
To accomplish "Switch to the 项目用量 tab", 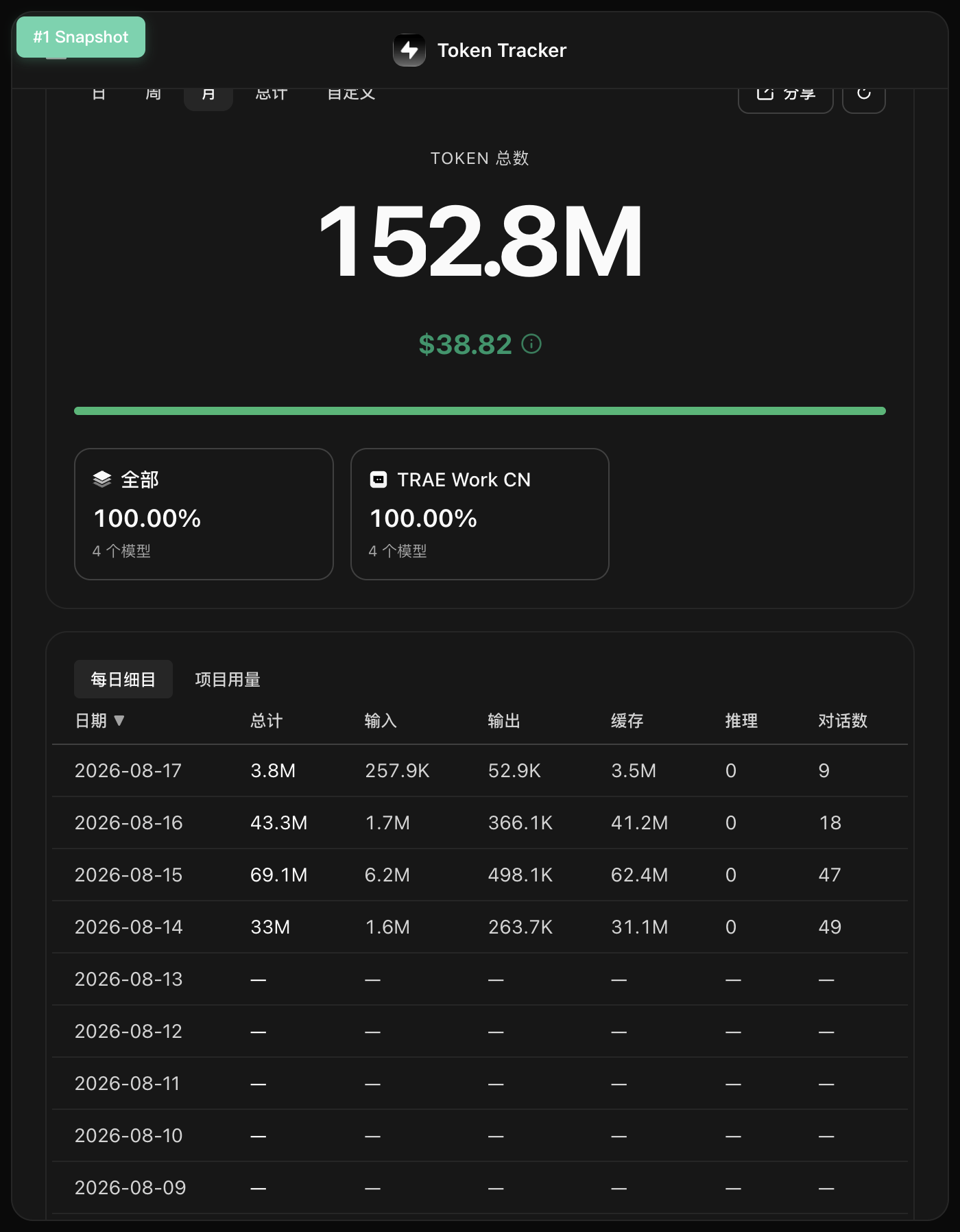I will pyautogui.click(x=228, y=679).
